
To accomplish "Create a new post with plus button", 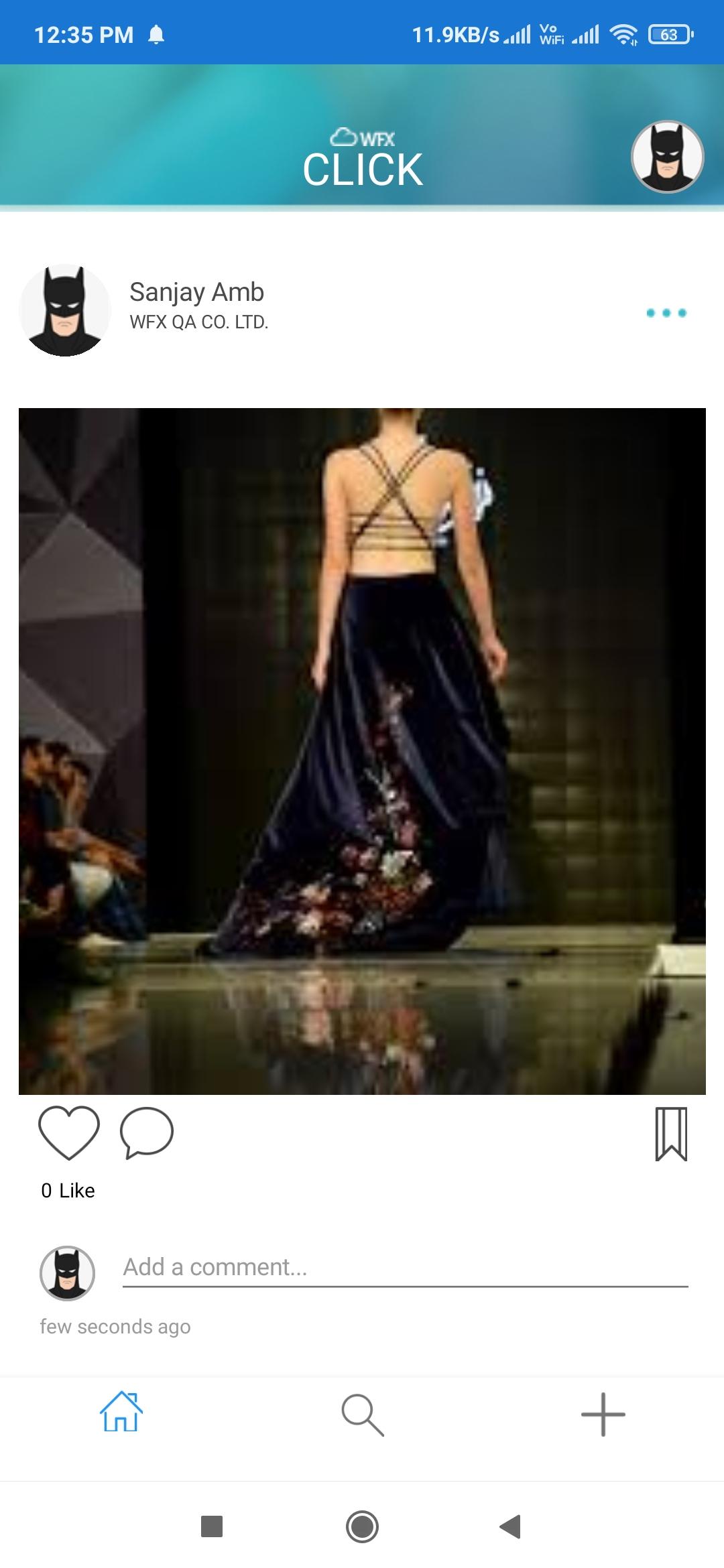I will 603,1414.
